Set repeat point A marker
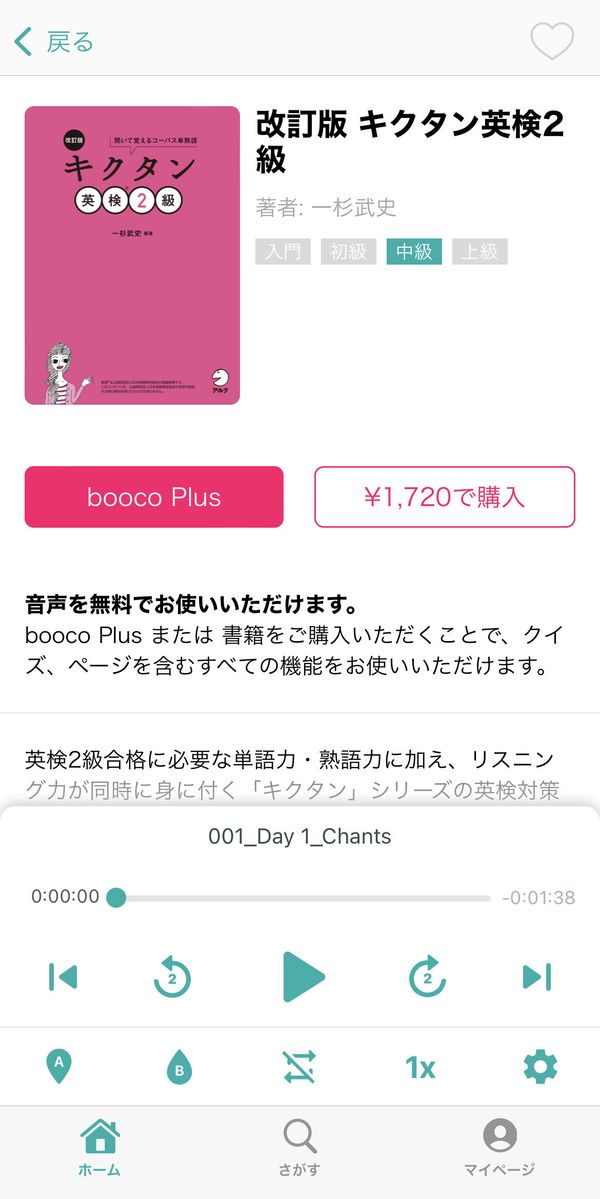 pyautogui.click(x=59, y=1067)
